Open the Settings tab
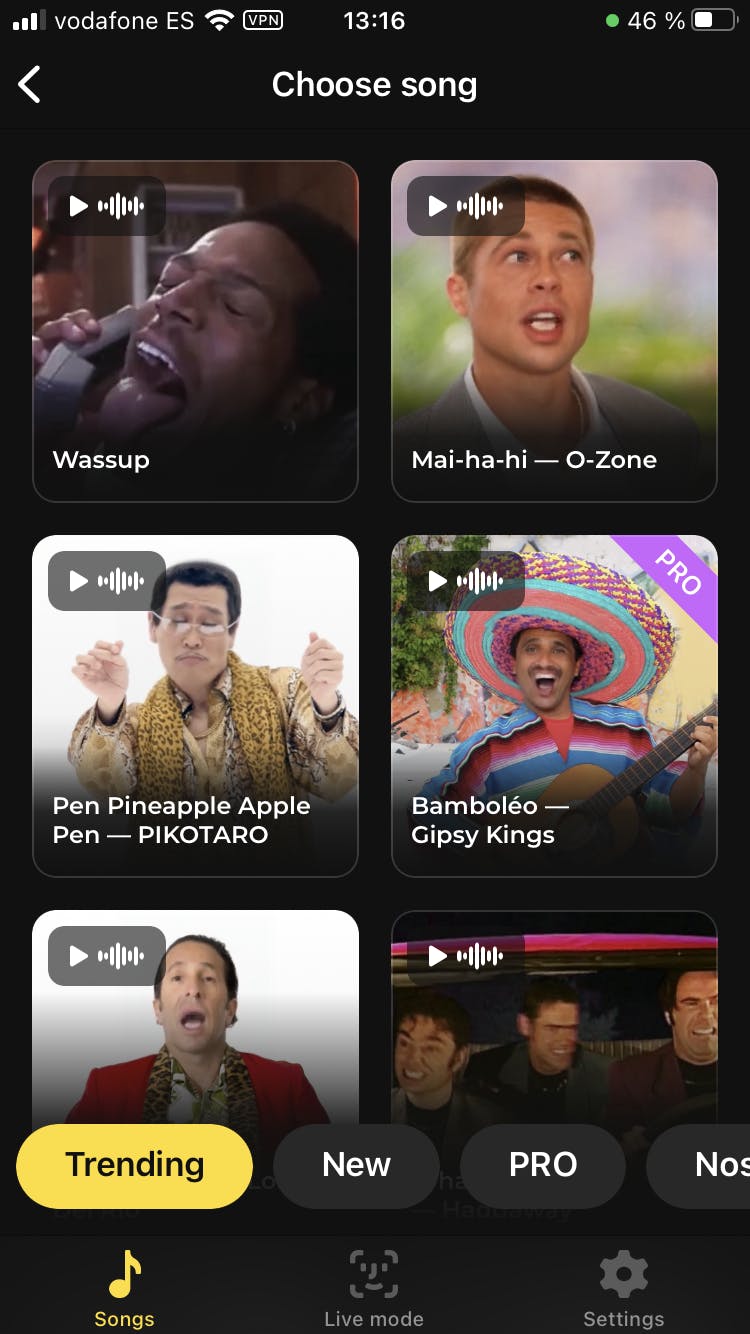The width and height of the screenshot is (750, 1334). (623, 1288)
